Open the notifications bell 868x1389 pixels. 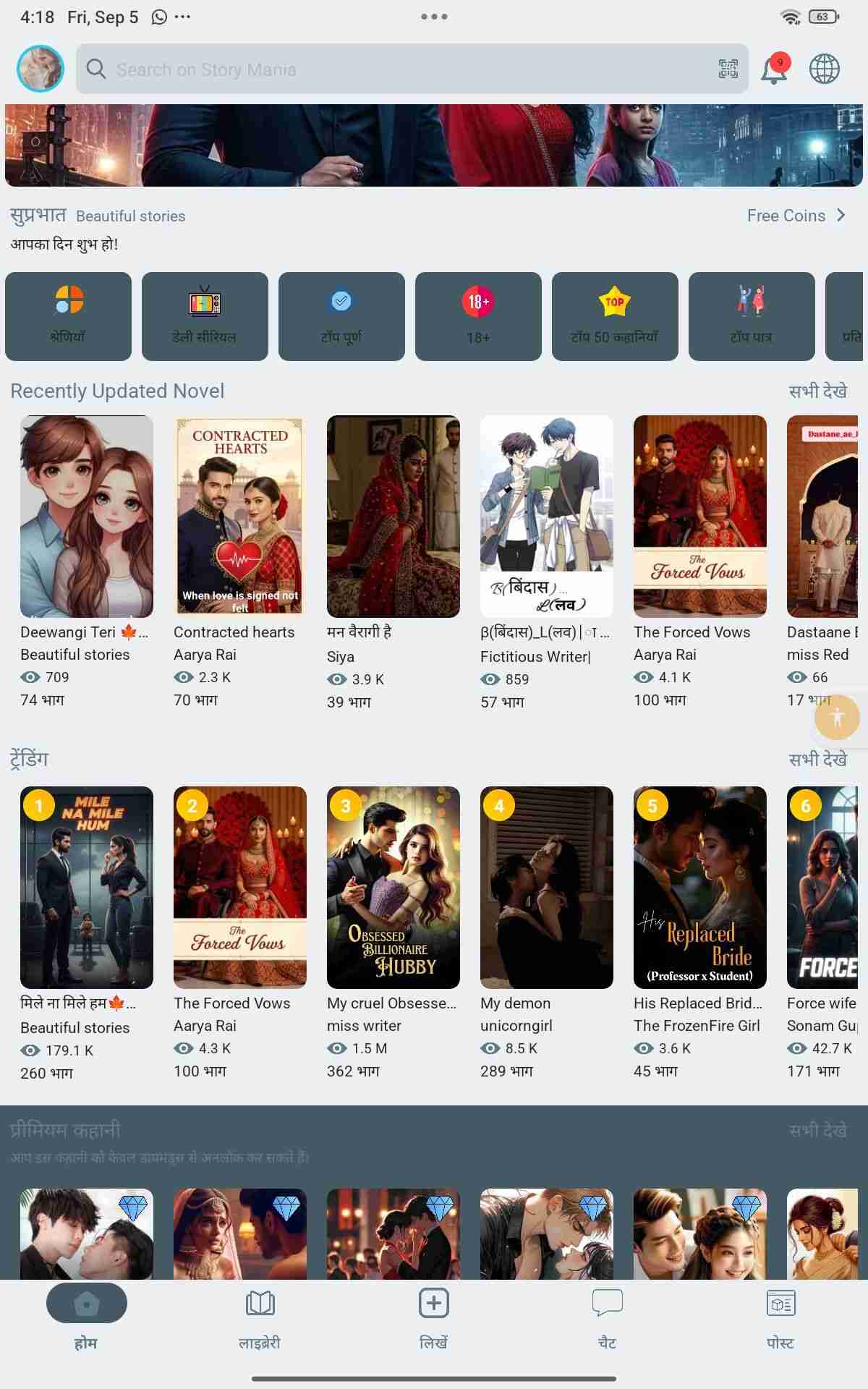(774, 70)
